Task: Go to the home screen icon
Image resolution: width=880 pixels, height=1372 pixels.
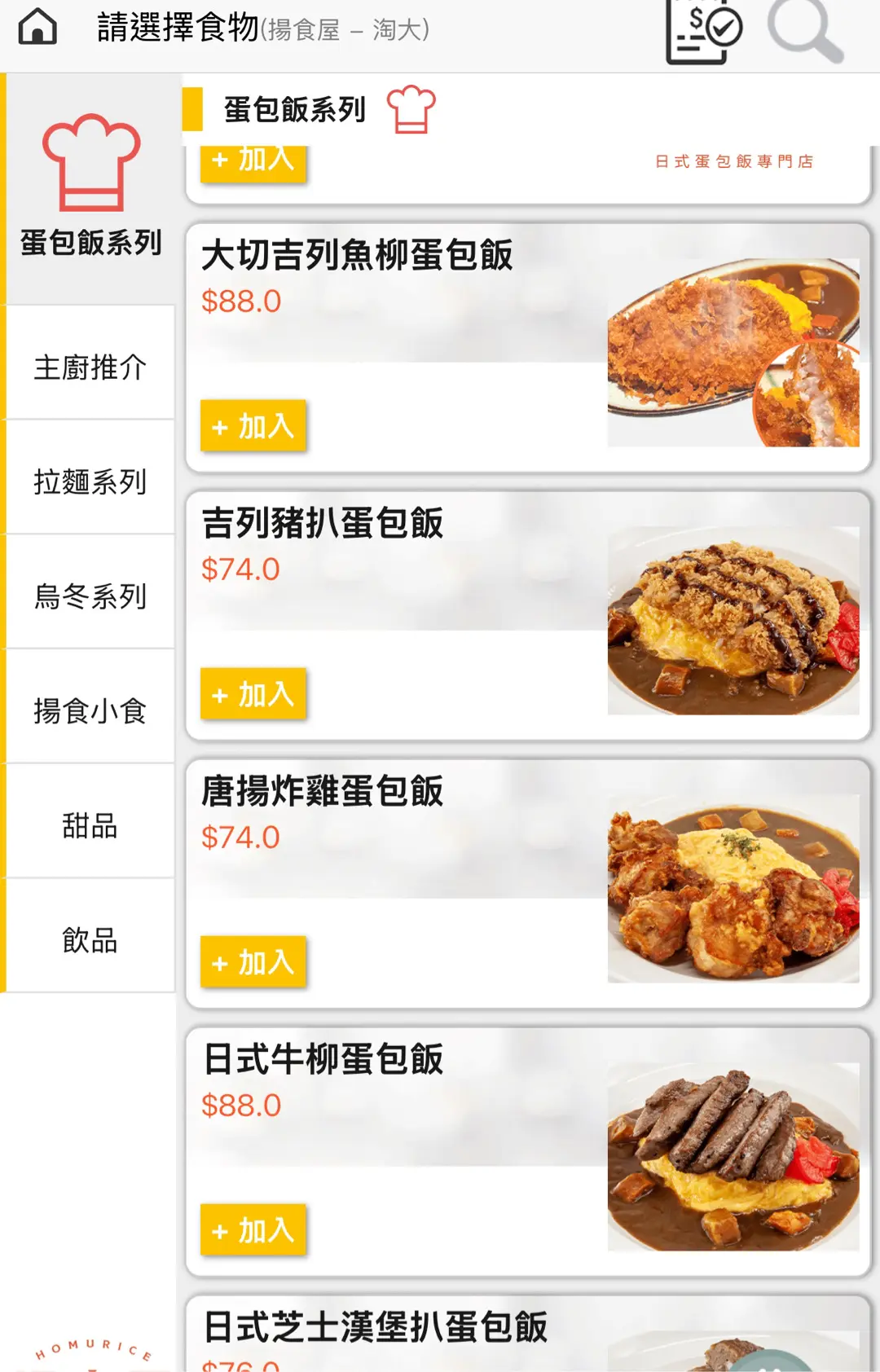Action: 37,27
